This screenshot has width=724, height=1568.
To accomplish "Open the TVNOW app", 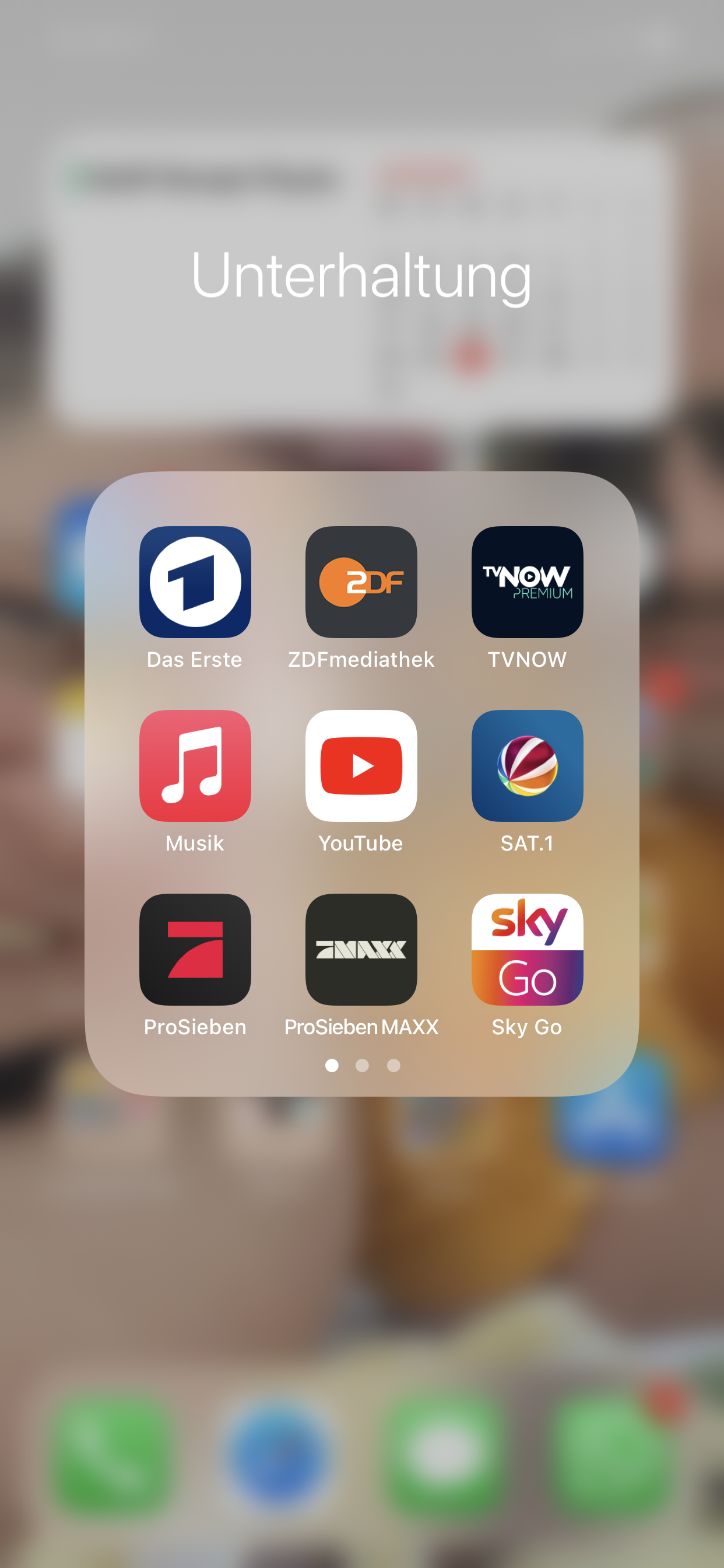I will click(x=527, y=582).
